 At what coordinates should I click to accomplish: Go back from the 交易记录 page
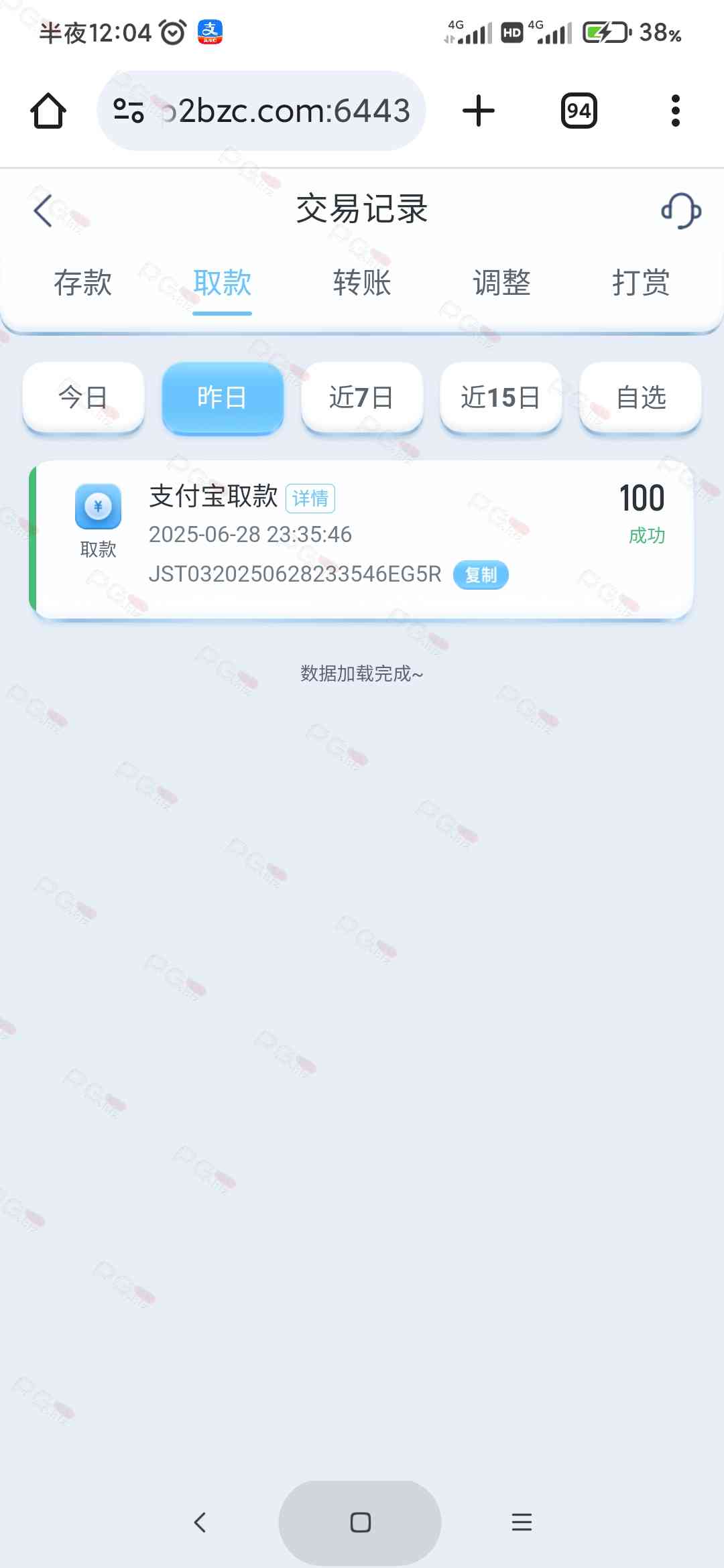pos(43,210)
